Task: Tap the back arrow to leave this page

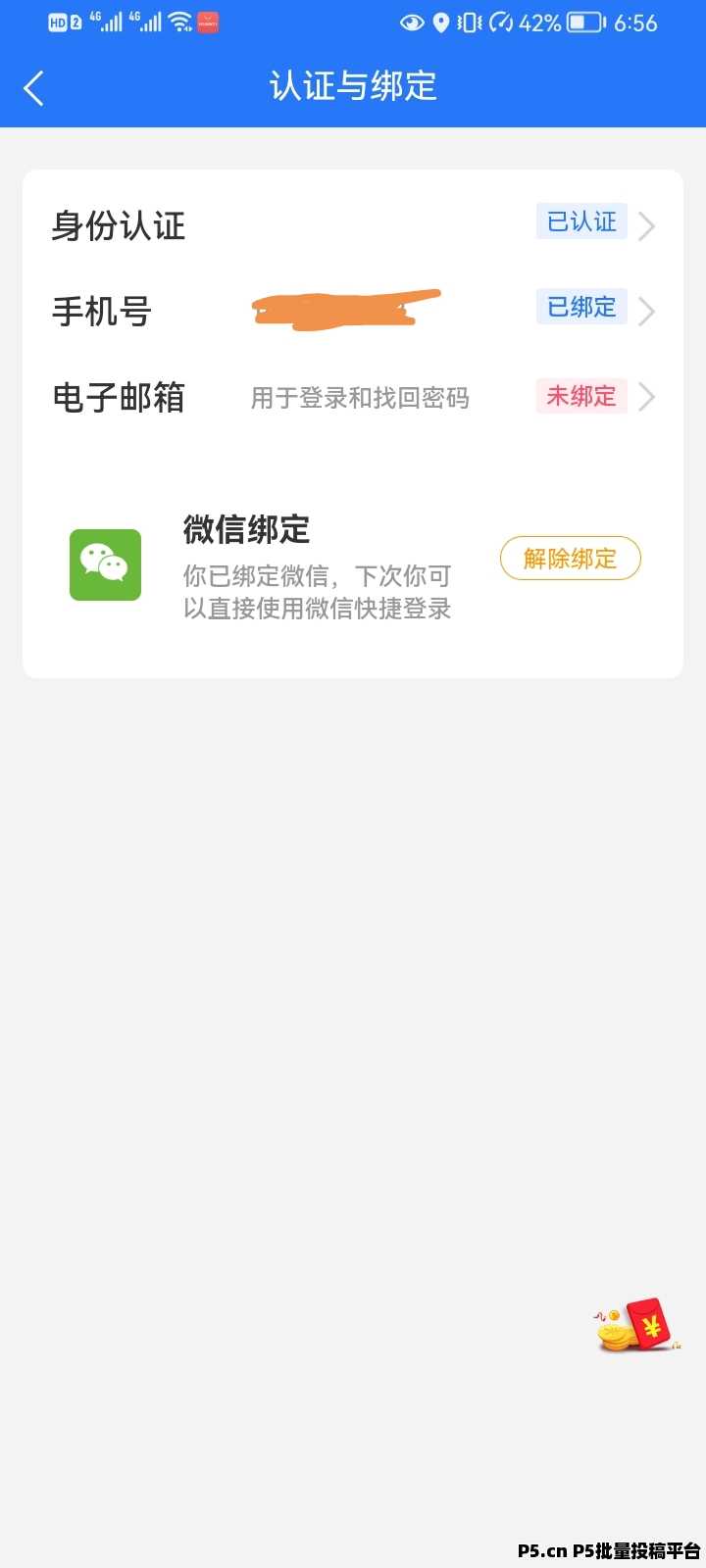Action: [x=34, y=86]
